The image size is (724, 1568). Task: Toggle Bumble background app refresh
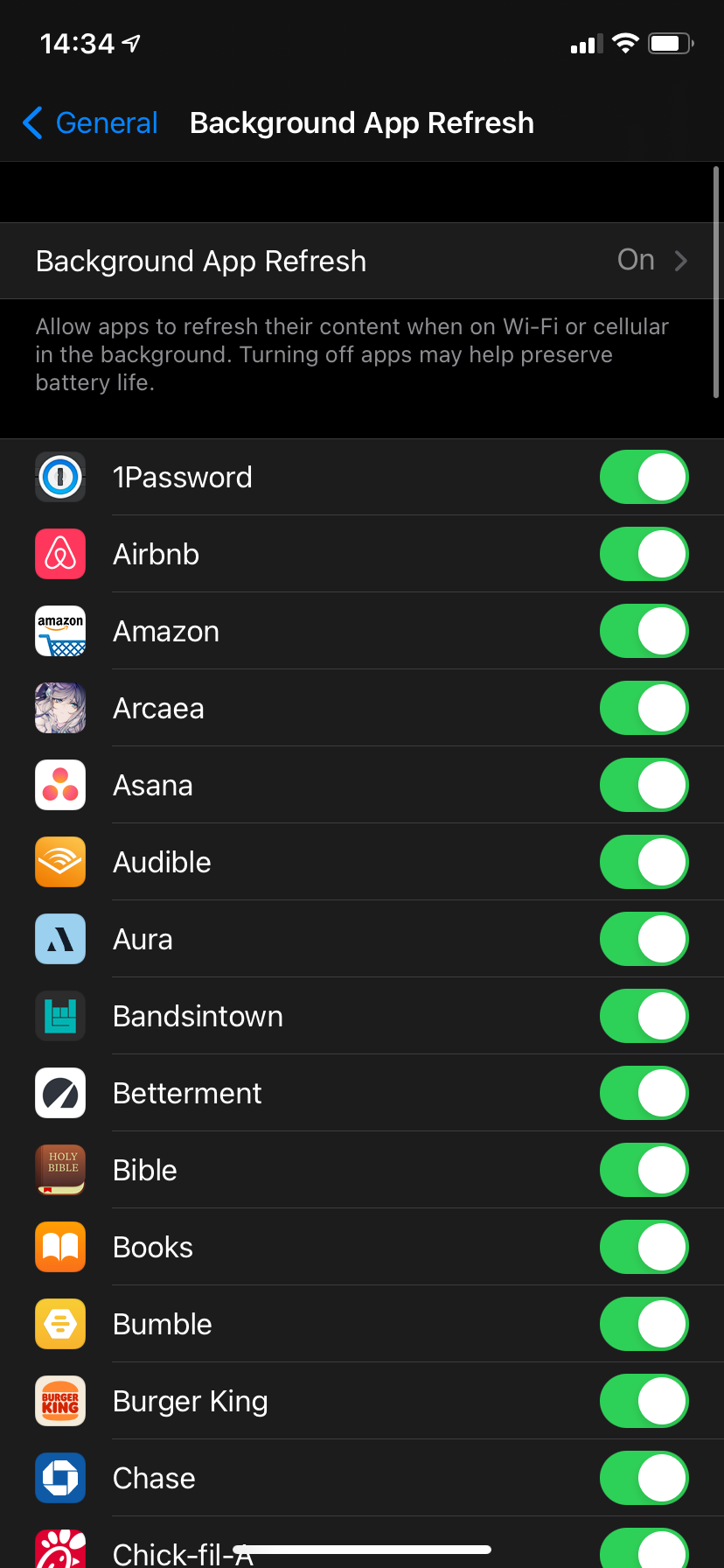pyautogui.click(x=644, y=1324)
